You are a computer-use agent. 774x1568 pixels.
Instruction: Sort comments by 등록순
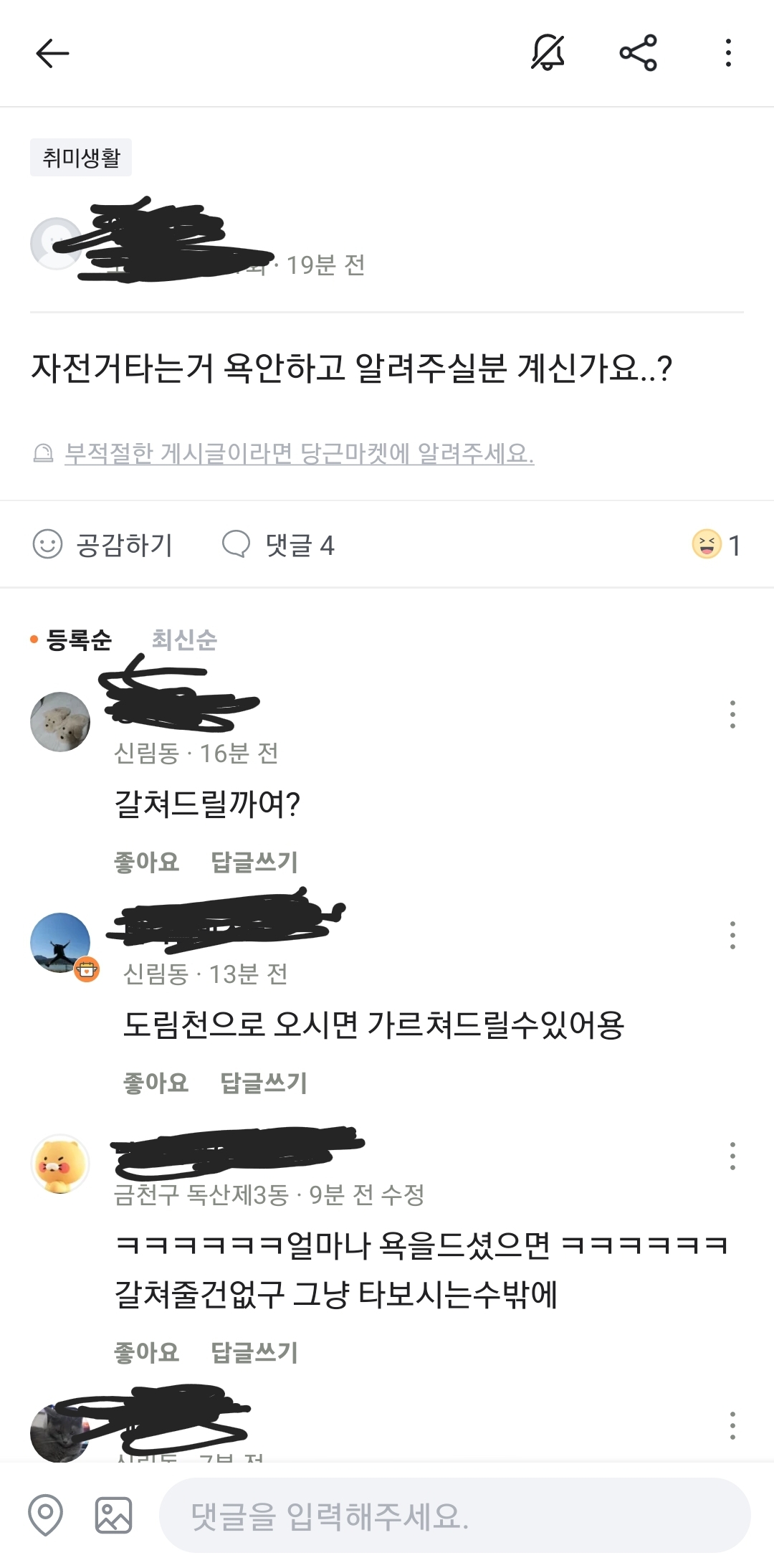(79, 640)
